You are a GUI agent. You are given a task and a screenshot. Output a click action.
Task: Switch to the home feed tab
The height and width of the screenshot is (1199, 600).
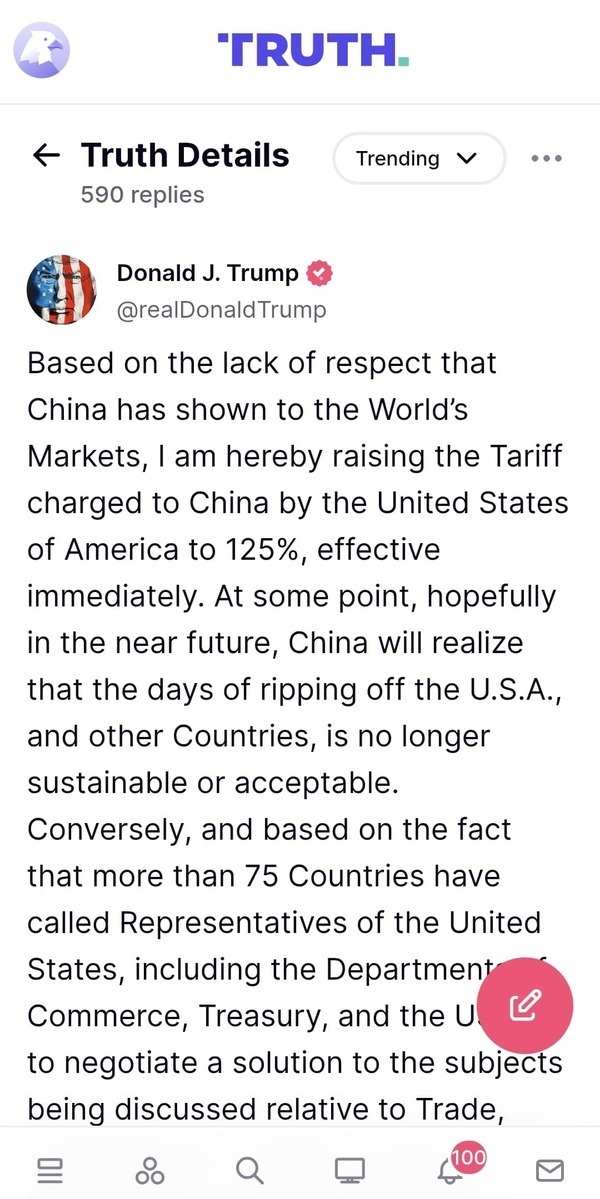[x=51, y=1170]
